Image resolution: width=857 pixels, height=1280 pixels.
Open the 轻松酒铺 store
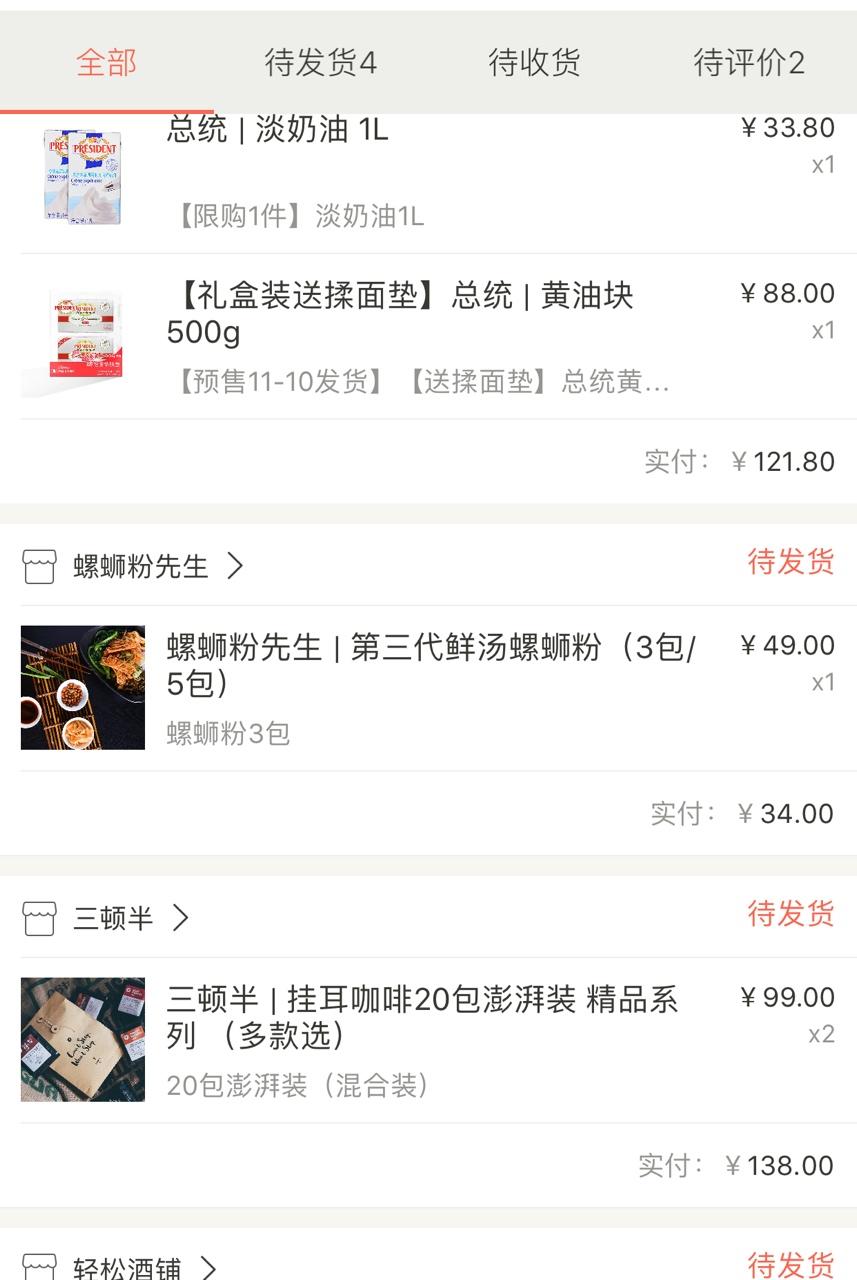click(127, 1268)
